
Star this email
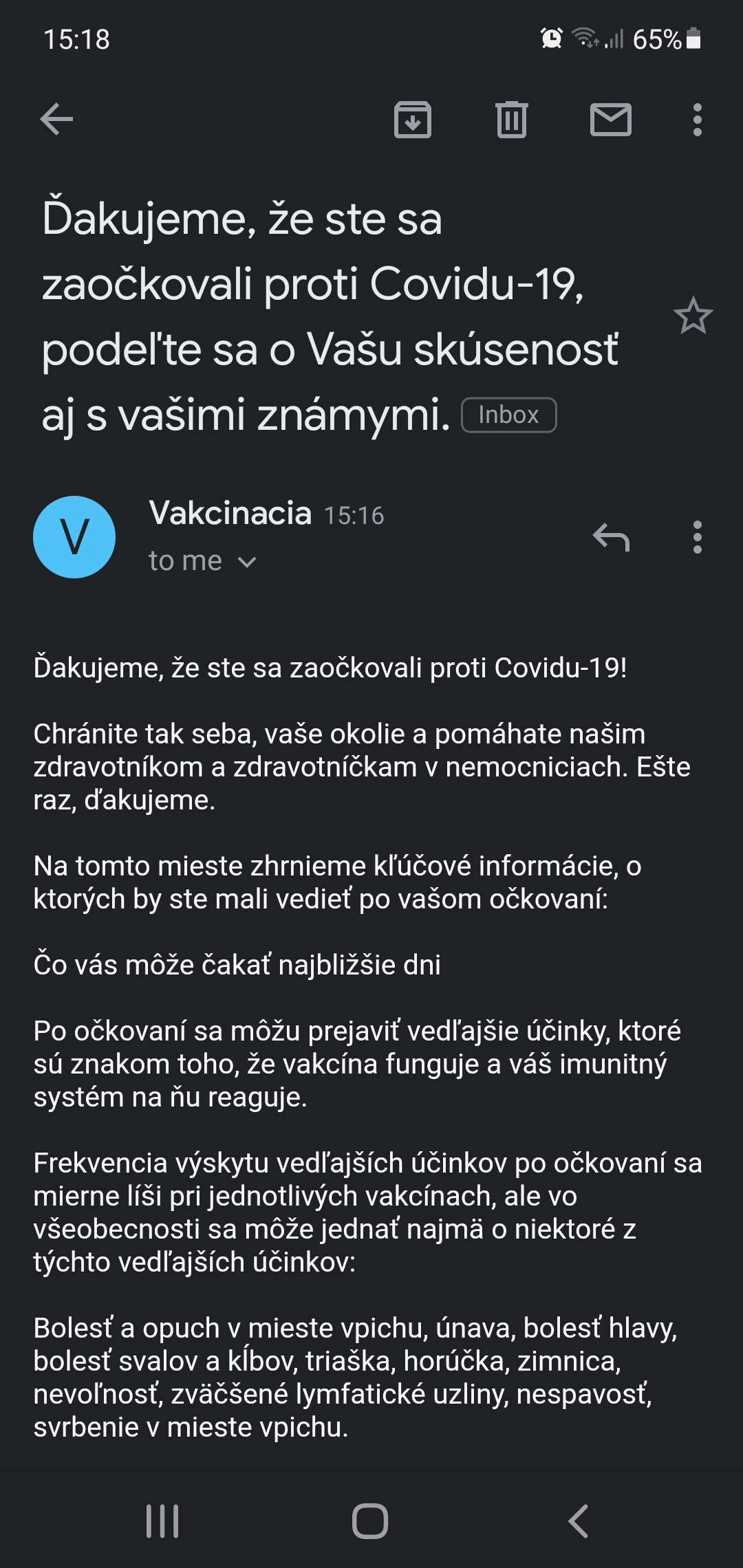[x=693, y=316]
